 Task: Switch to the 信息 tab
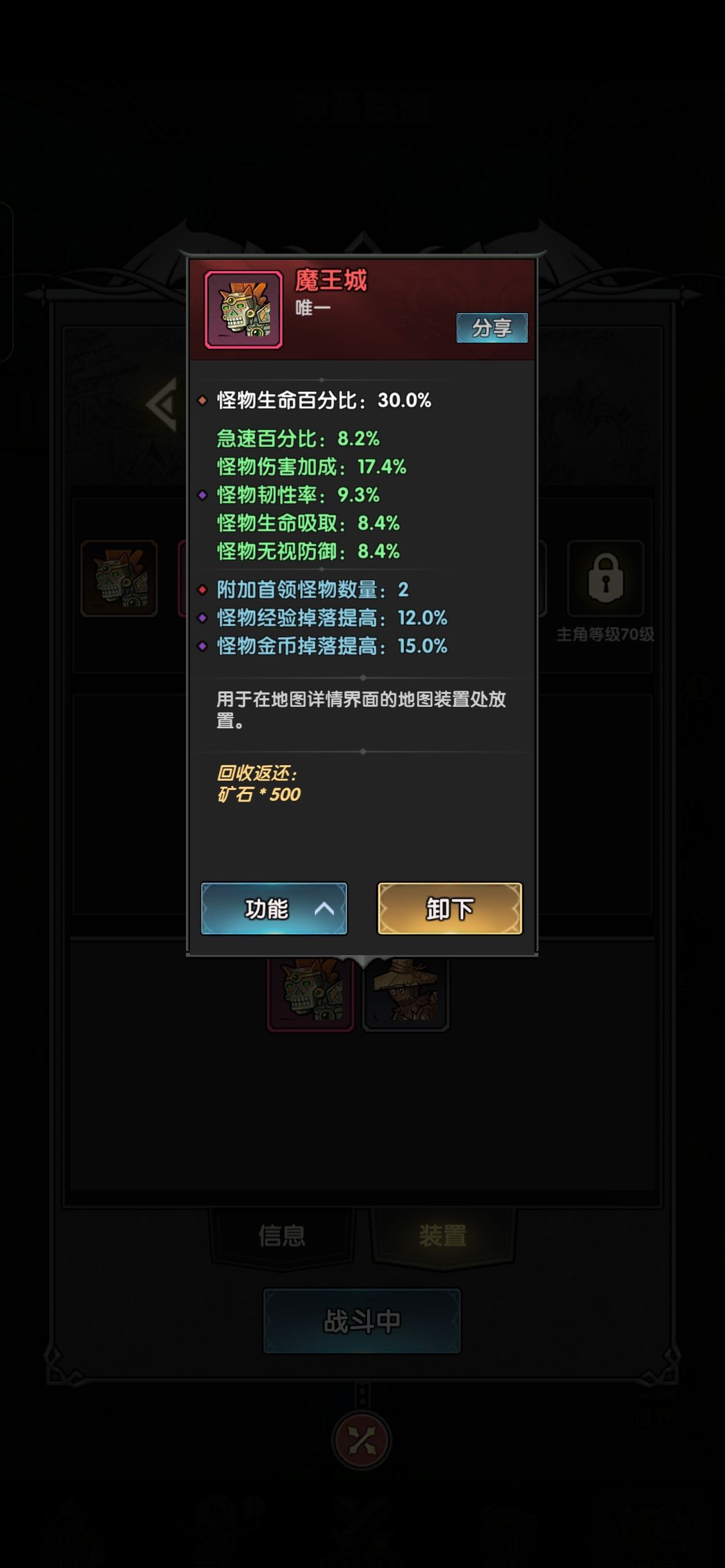[282, 1236]
